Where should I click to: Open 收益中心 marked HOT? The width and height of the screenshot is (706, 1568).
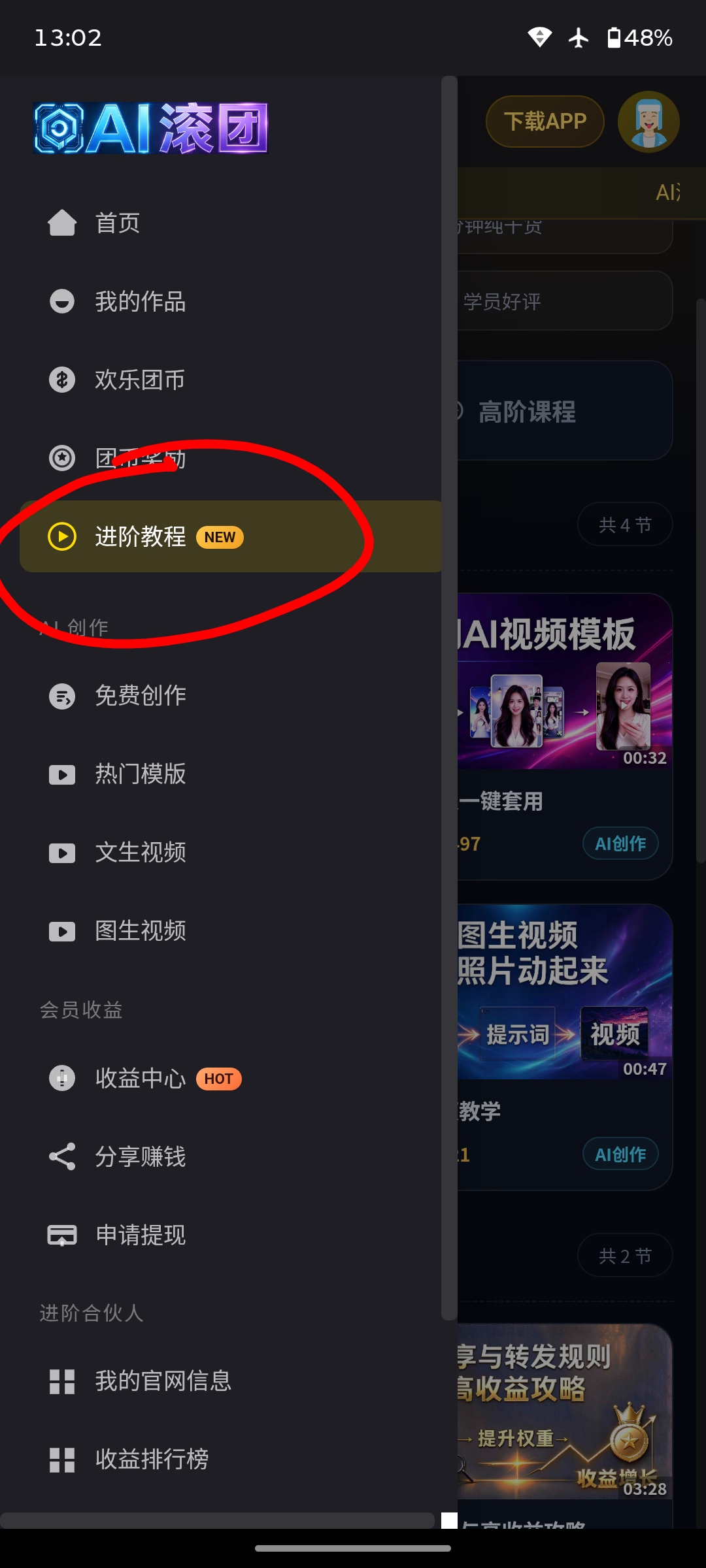(x=230, y=1078)
